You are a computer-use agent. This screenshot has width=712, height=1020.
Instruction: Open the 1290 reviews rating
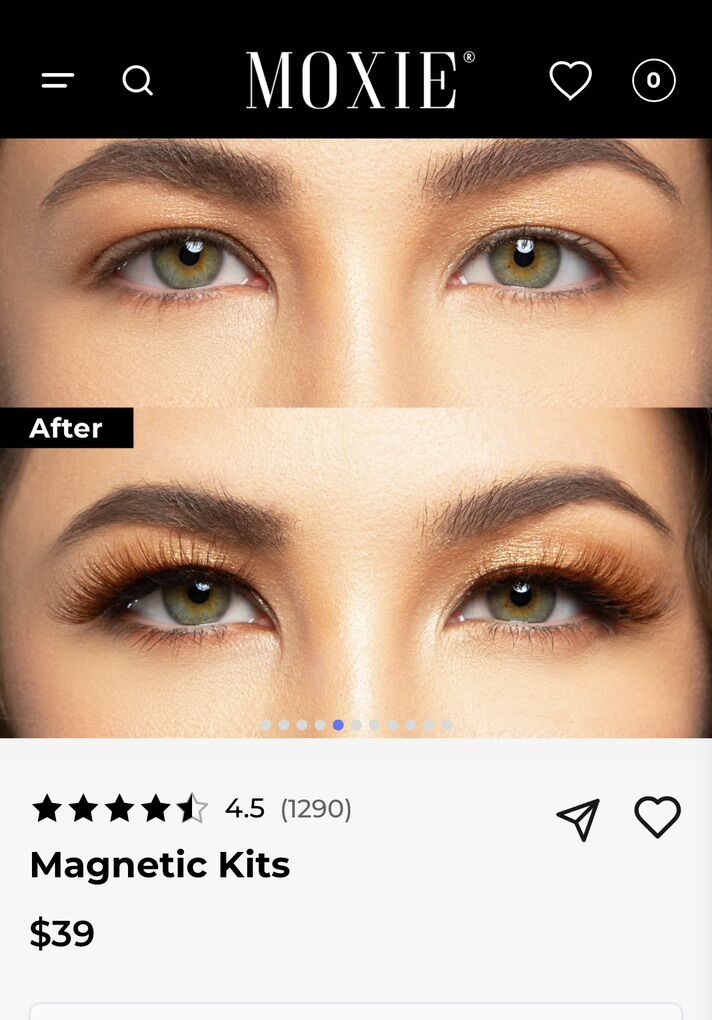(x=314, y=808)
